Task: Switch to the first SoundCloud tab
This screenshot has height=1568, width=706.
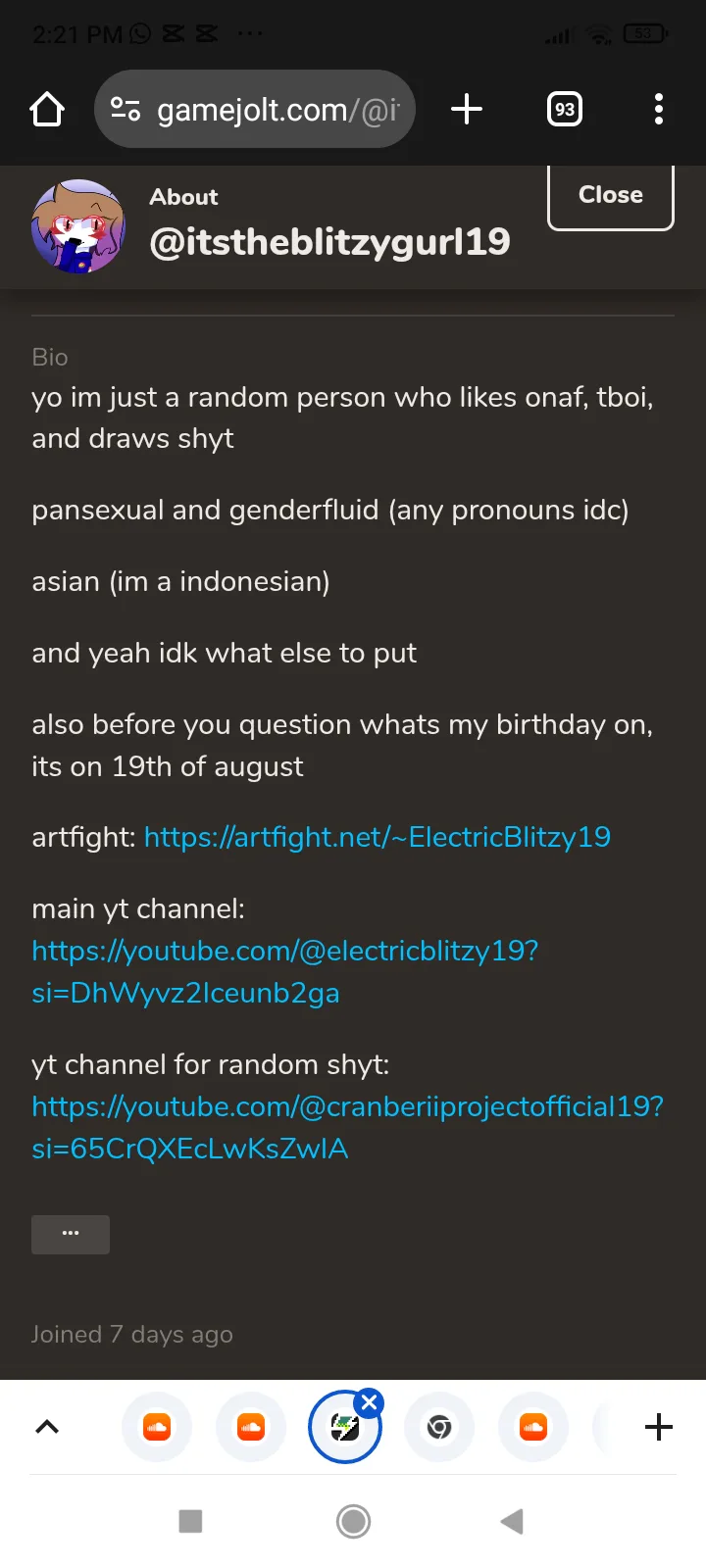Action: pyautogui.click(x=157, y=1427)
